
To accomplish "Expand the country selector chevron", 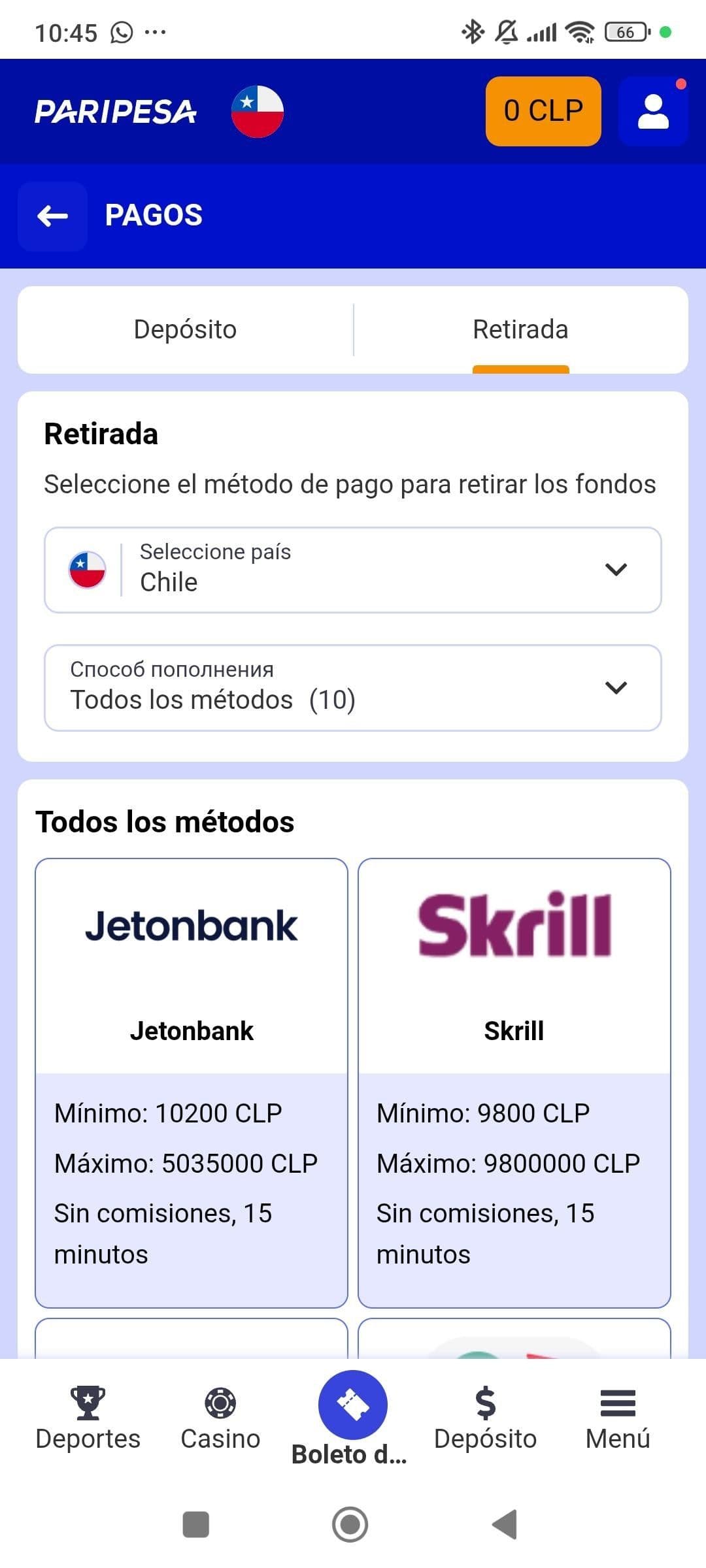I will [615, 570].
